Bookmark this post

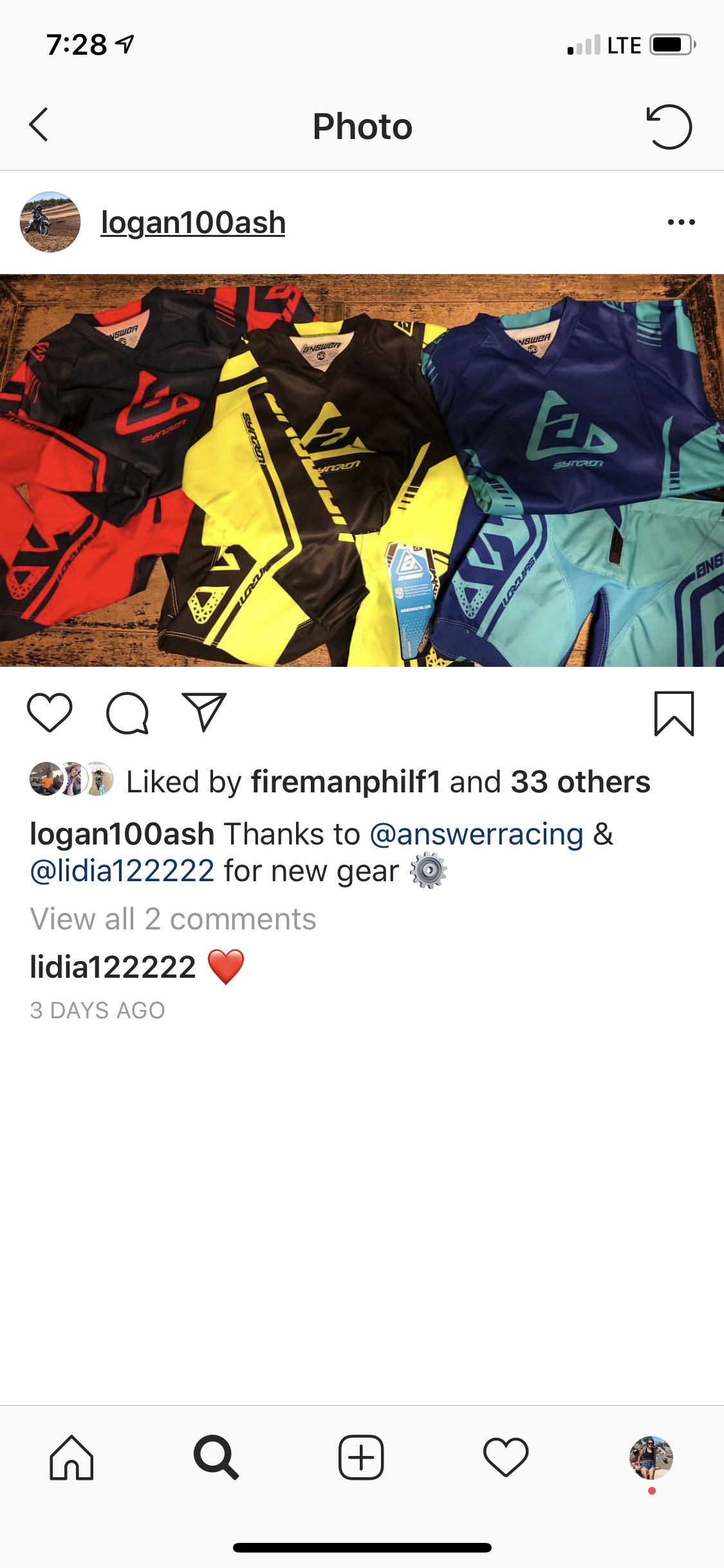click(x=674, y=713)
